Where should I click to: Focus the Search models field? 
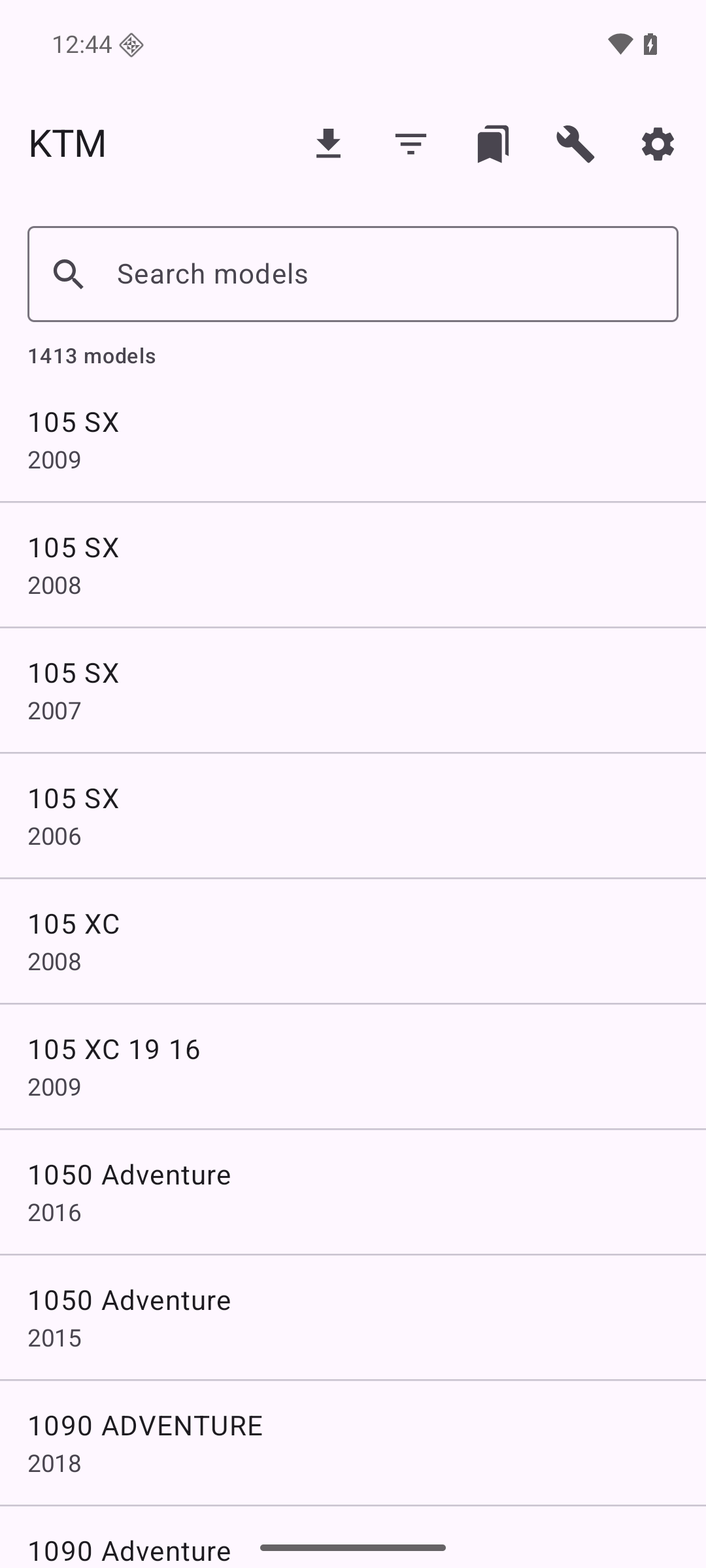(353, 274)
